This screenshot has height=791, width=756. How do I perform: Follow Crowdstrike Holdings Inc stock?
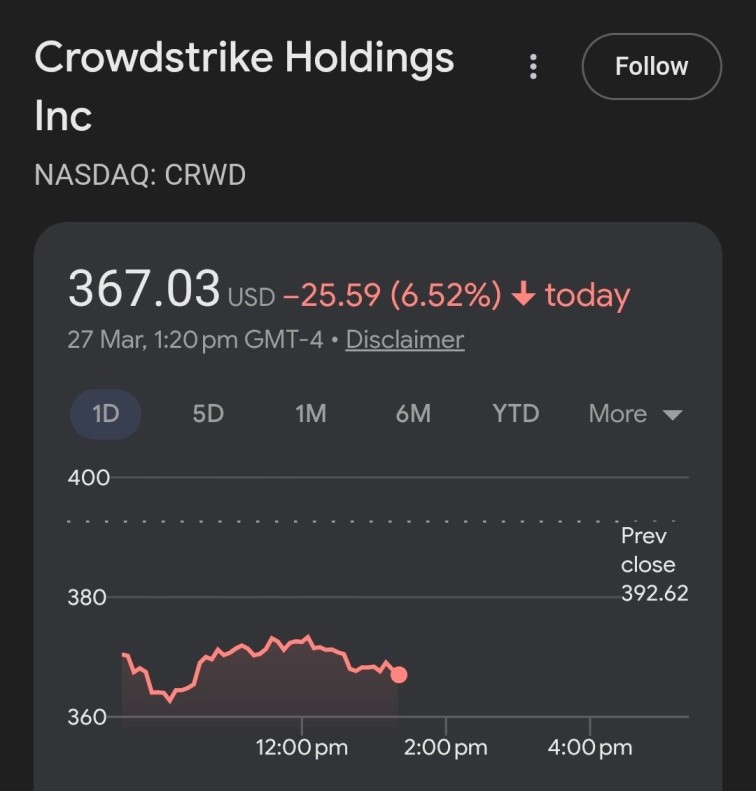click(x=651, y=66)
